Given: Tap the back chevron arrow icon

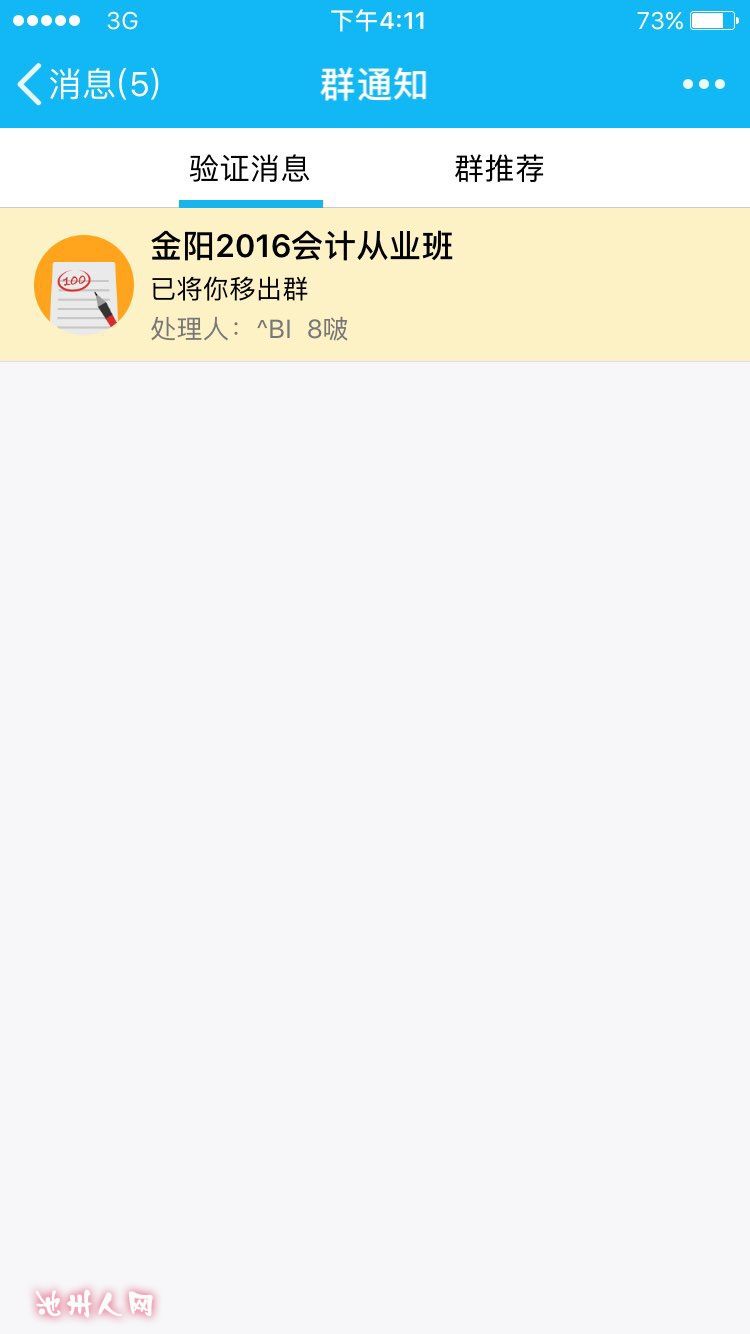Looking at the screenshot, I should [28, 84].
